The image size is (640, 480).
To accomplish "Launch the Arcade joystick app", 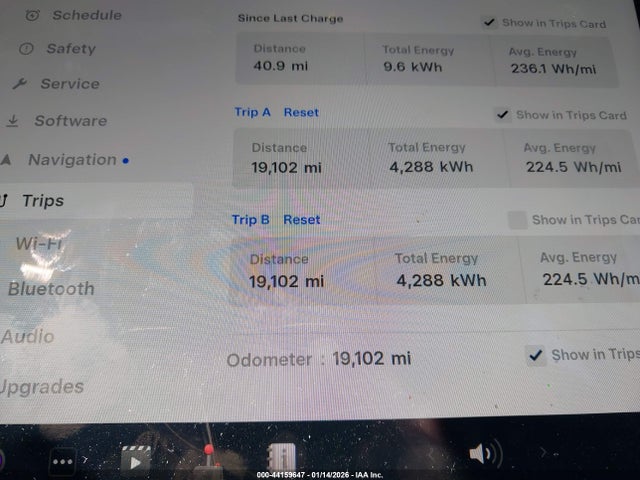I will (209, 458).
